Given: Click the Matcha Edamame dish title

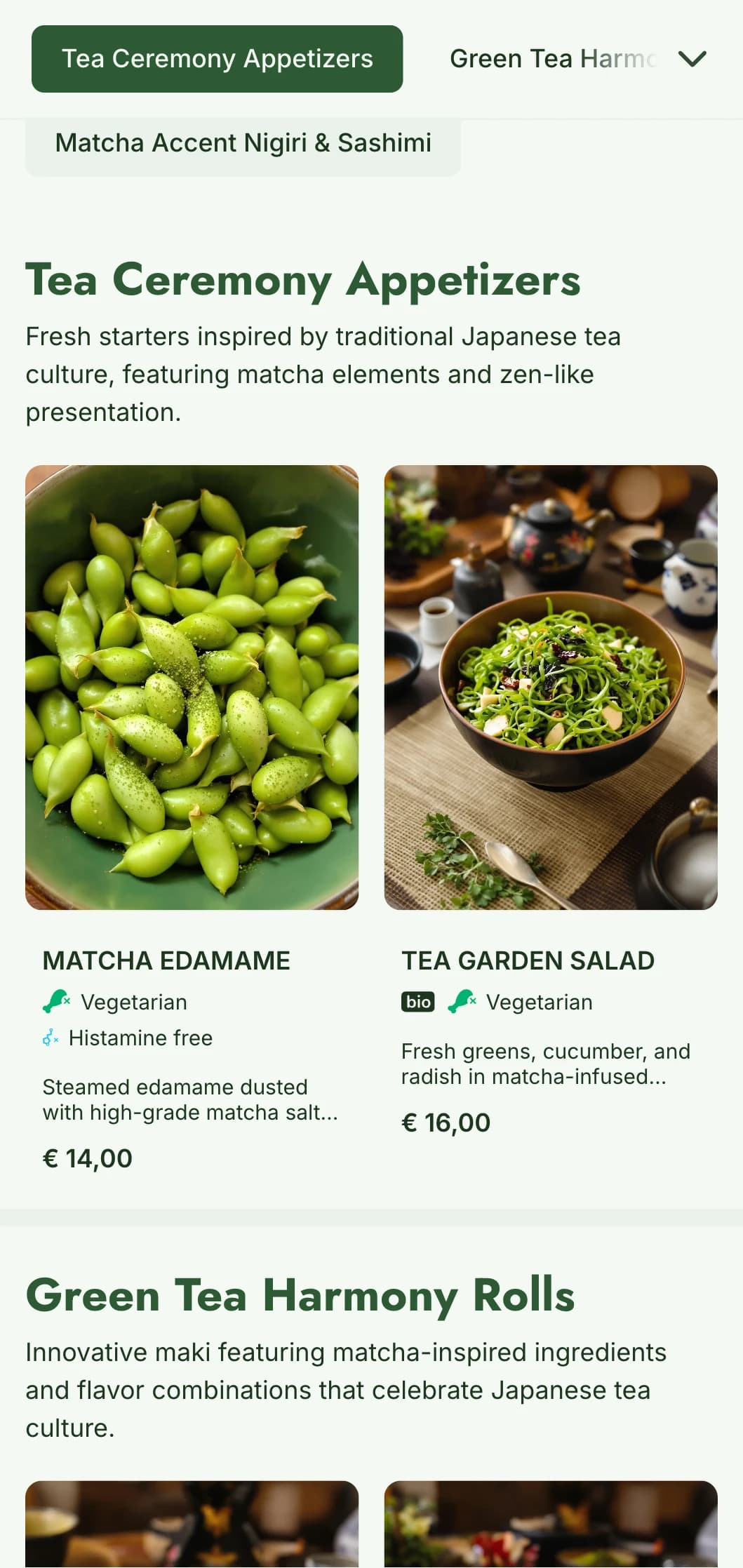Looking at the screenshot, I should click(x=166, y=960).
